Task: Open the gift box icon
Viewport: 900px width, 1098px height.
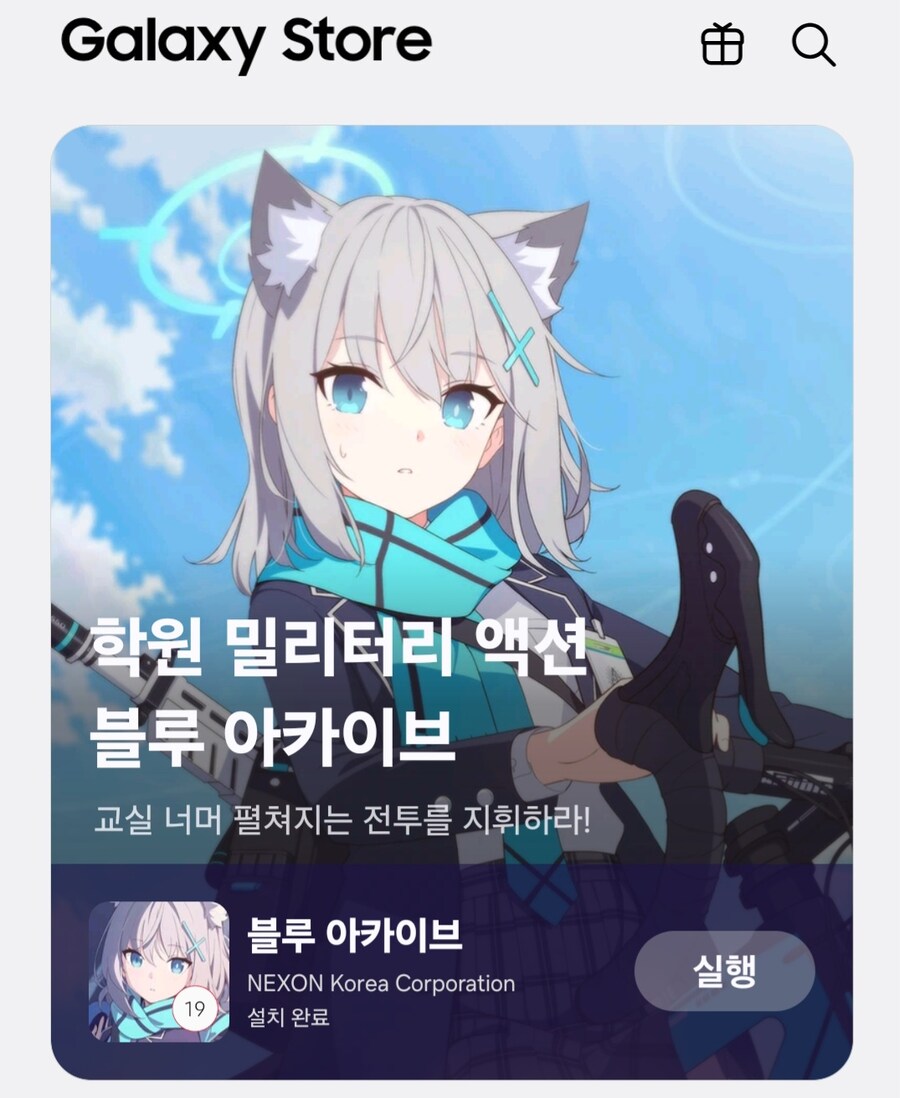Action: click(722, 45)
